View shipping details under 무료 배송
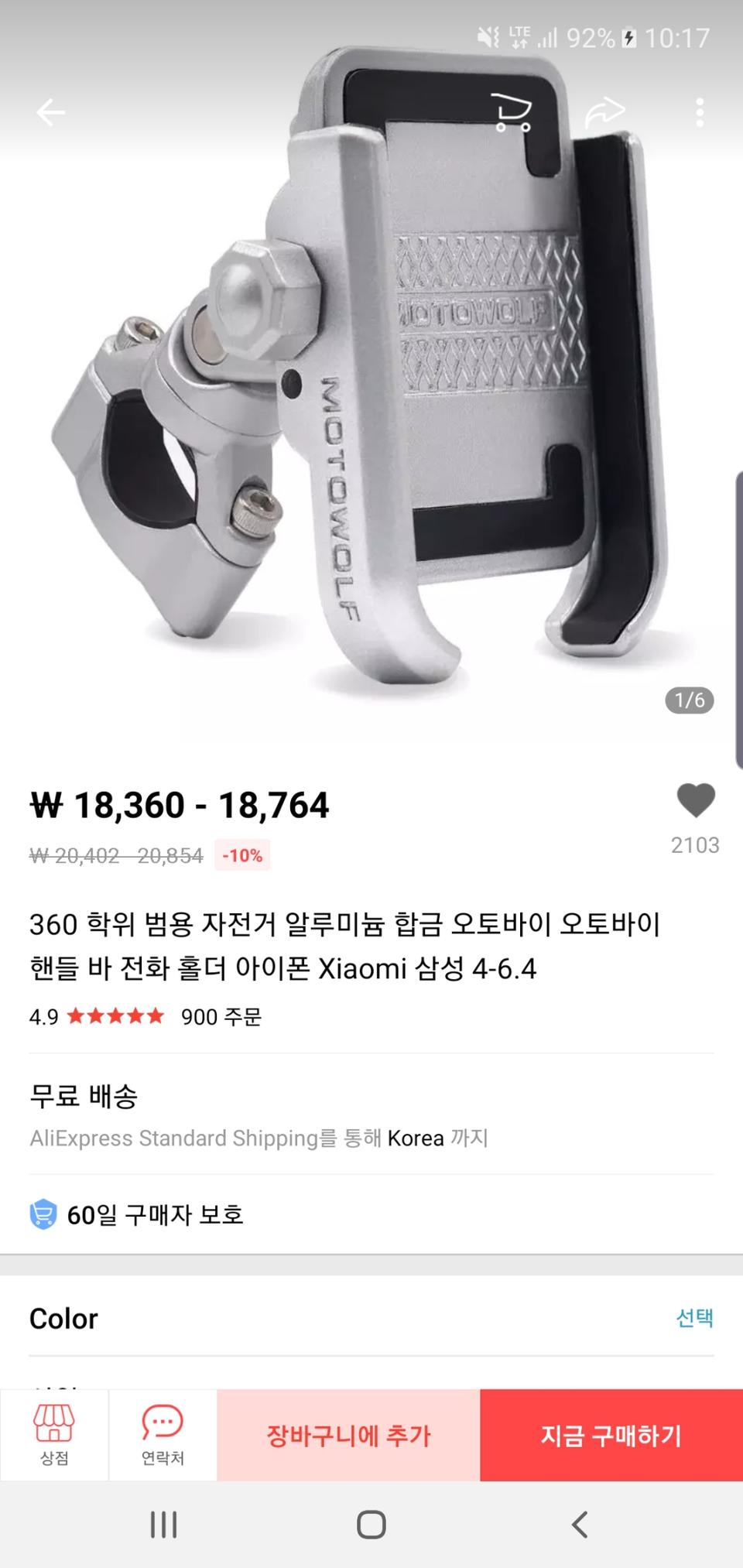The image size is (743, 1568). point(85,1097)
